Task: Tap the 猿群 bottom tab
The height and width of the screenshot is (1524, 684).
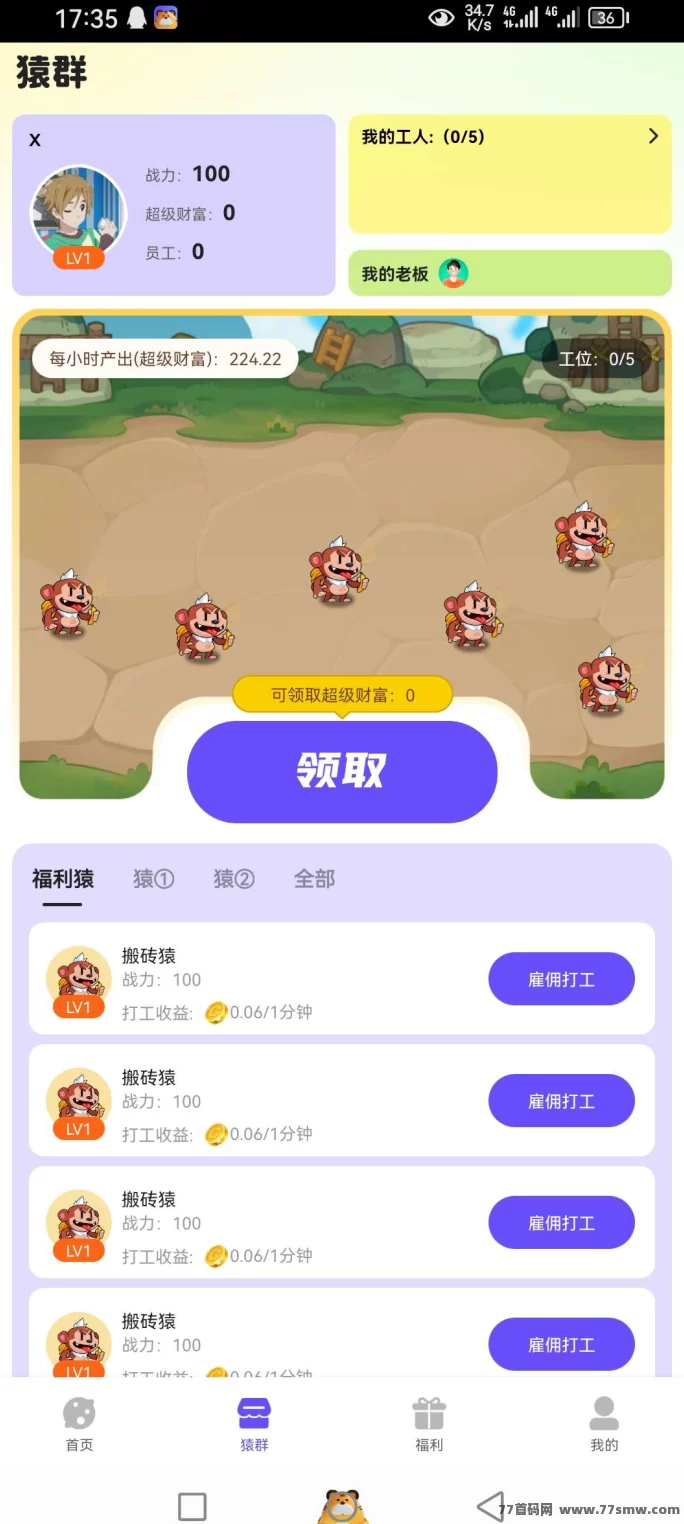Action: 254,1424
